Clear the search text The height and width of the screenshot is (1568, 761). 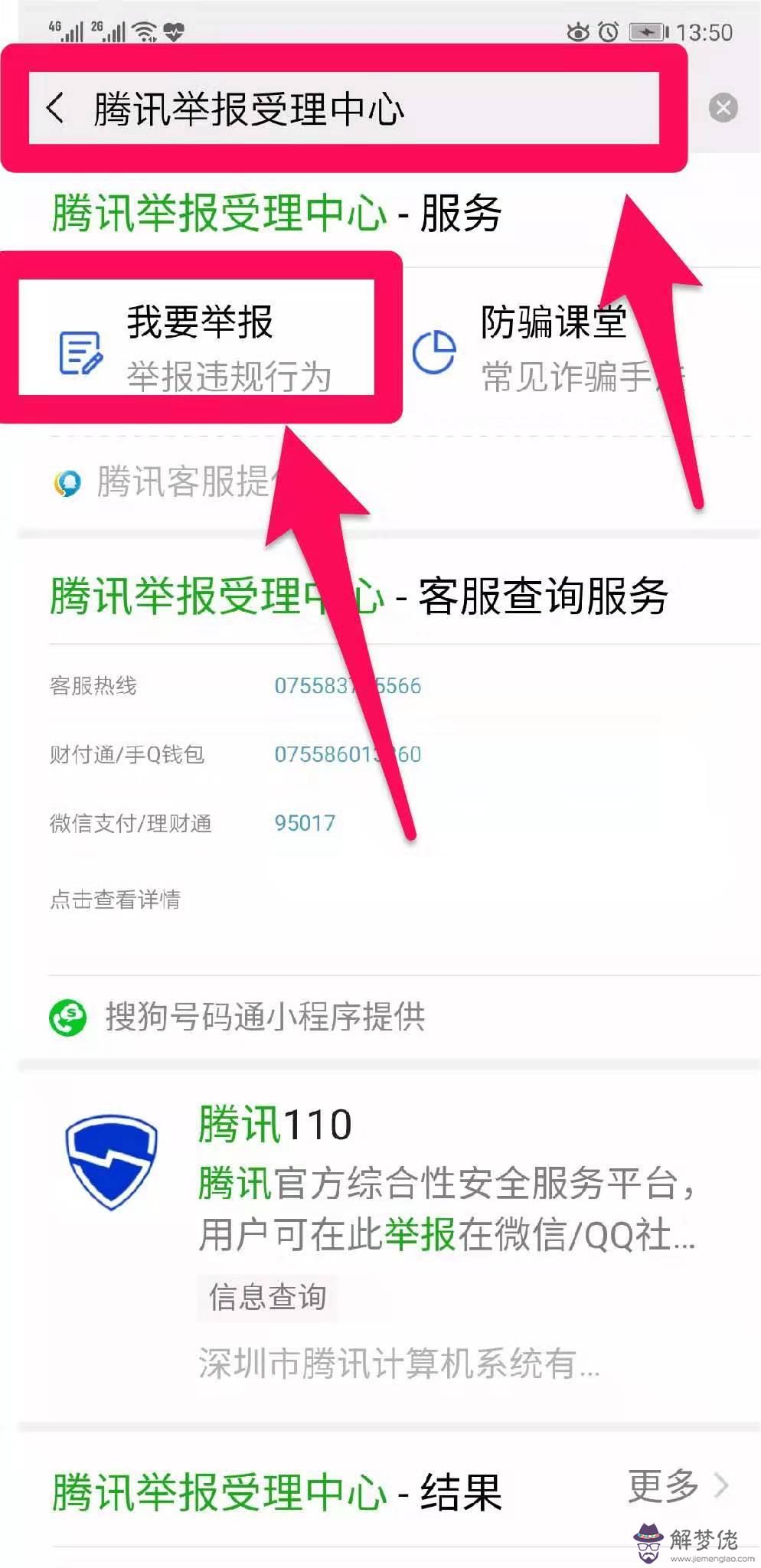(723, 108)
